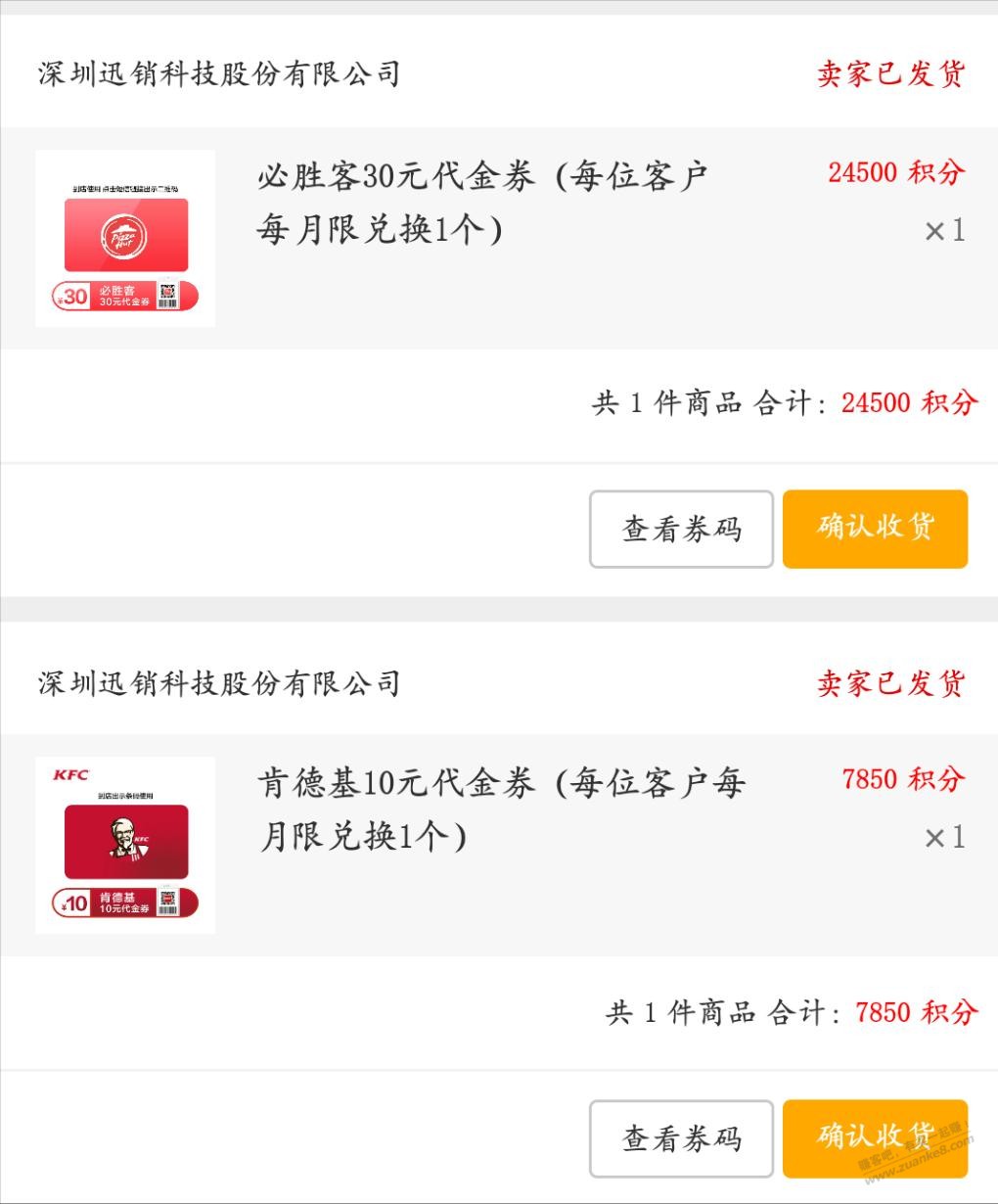The width and height of the screenshot is (998, 1204).
Task: Open the 肯德基10元代金券 order item
Action: point(501,810)
